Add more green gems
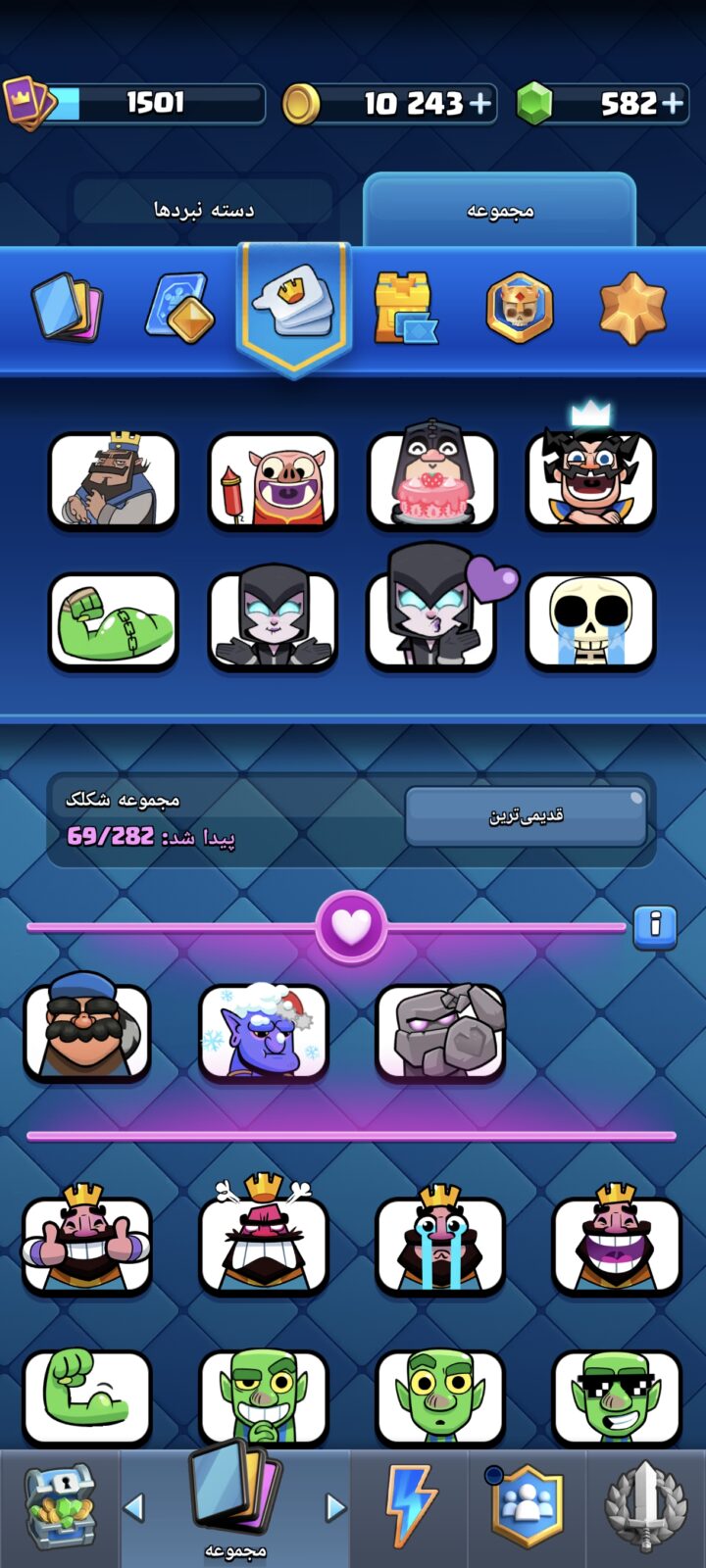Viewport: 706px width, 1568px height. 672,103
